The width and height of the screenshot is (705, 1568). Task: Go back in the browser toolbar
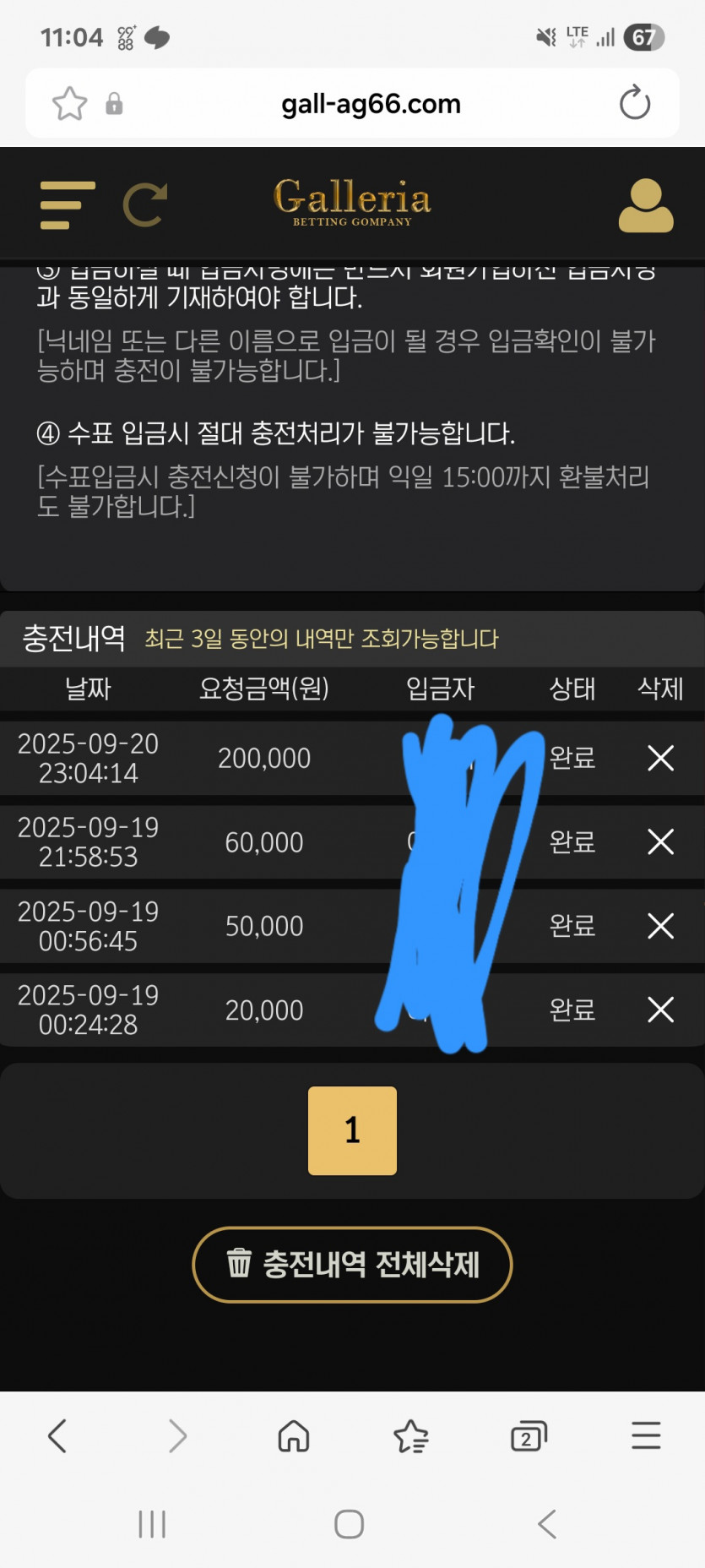[x=57, y=1435]
